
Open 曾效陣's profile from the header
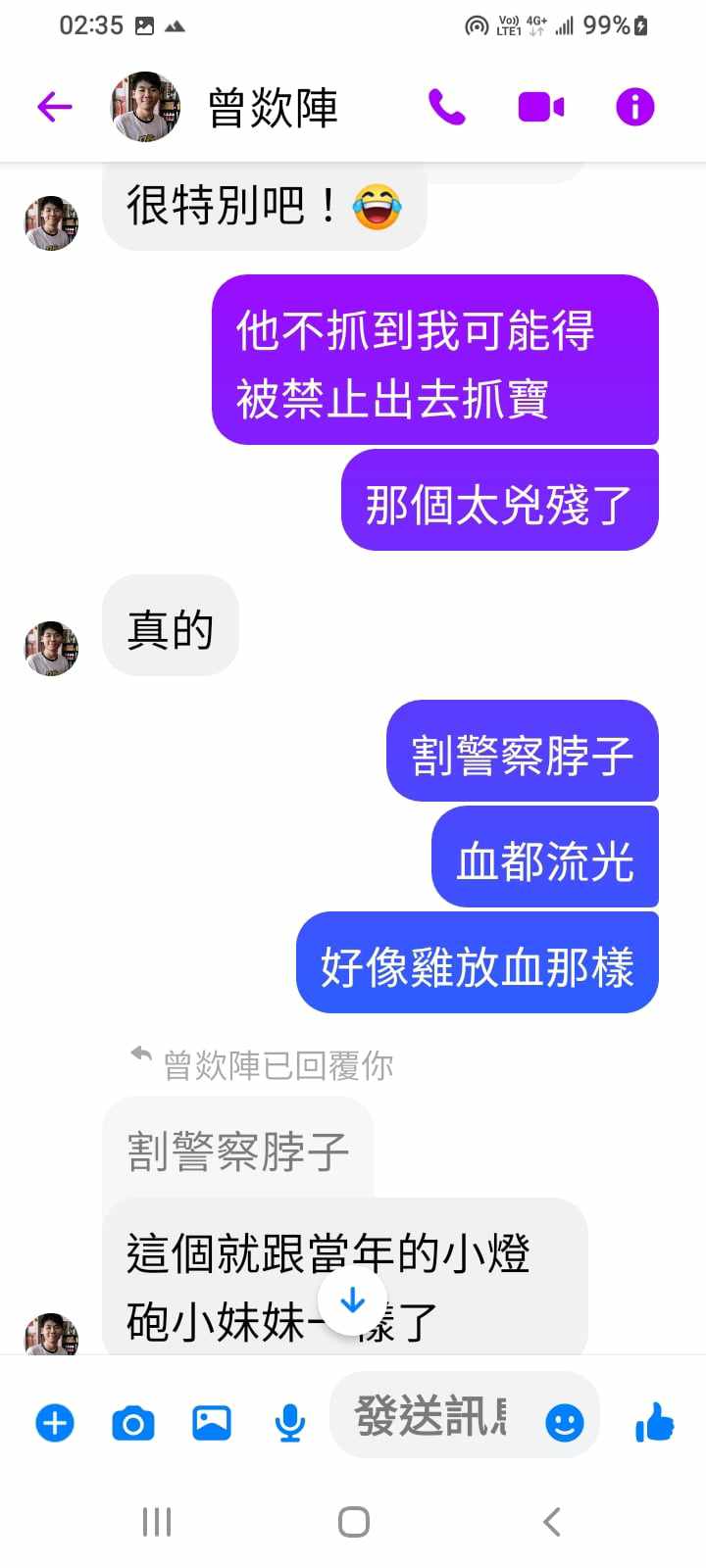coord(273,108)
